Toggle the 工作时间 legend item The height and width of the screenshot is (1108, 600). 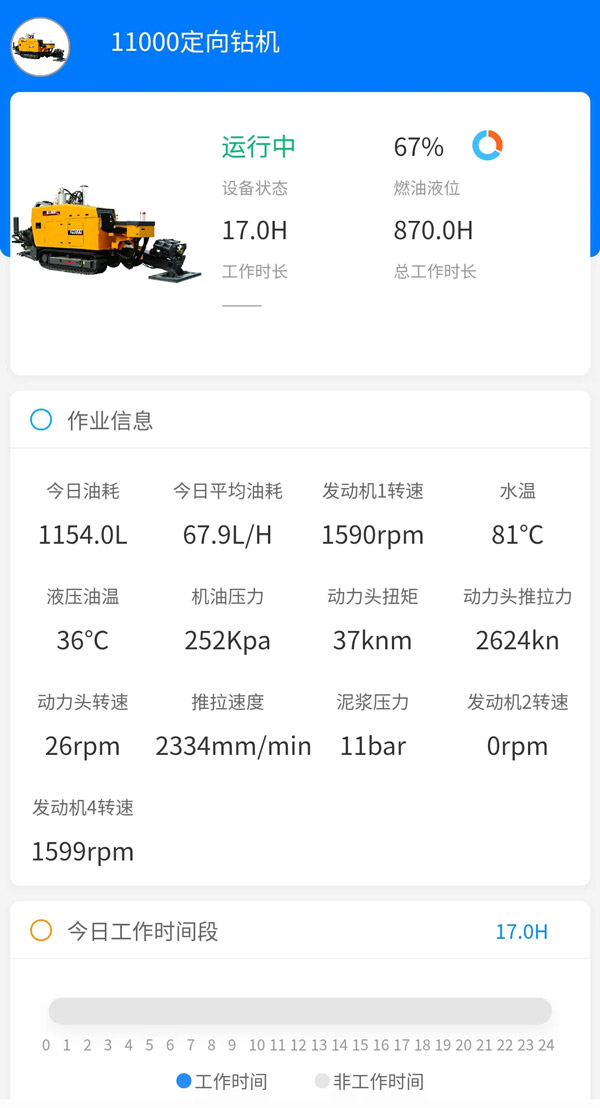click(x=222, y=1081)
